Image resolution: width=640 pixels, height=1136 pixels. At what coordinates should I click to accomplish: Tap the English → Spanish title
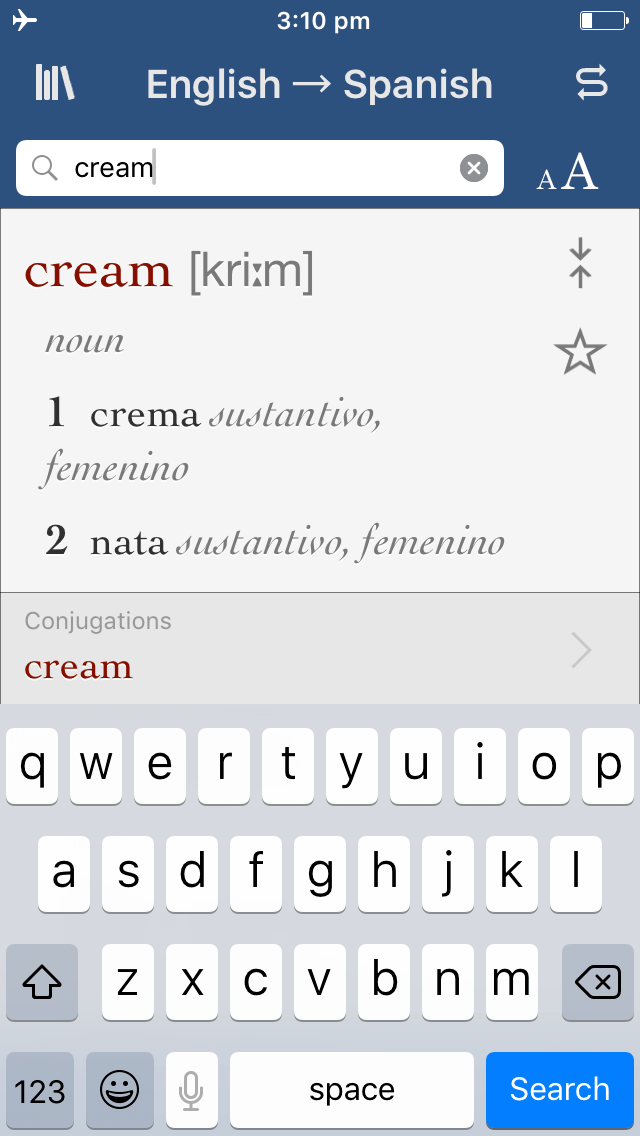click(320, 84)
